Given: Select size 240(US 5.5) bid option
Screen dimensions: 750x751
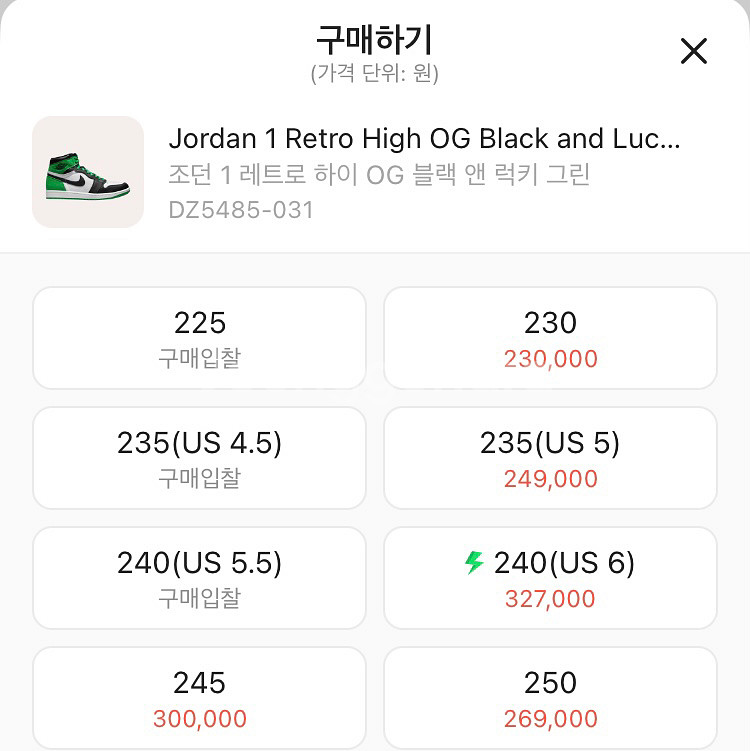Looking at the screenshot, I should [x=200, y=578].
